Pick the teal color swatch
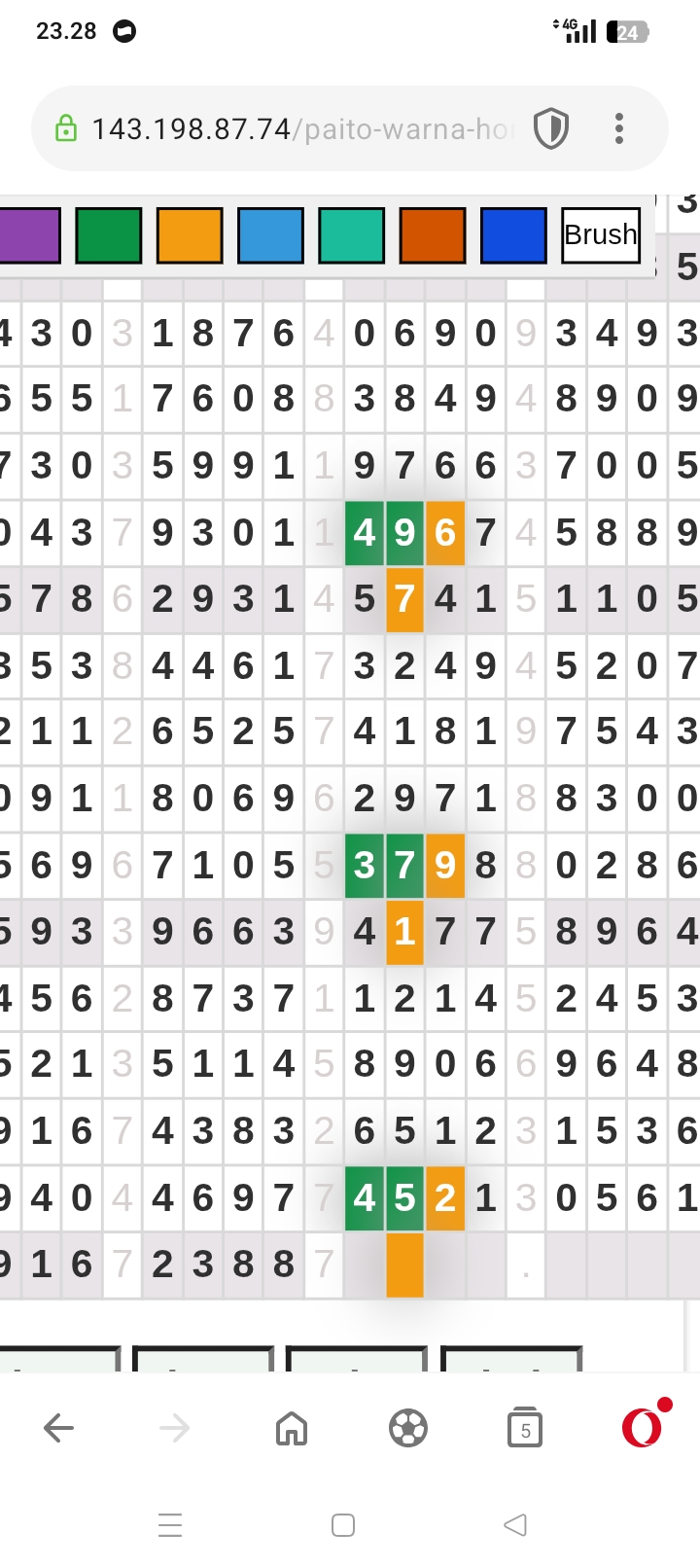This screenshot has height=1568, width=700. [x=351, y=235]
